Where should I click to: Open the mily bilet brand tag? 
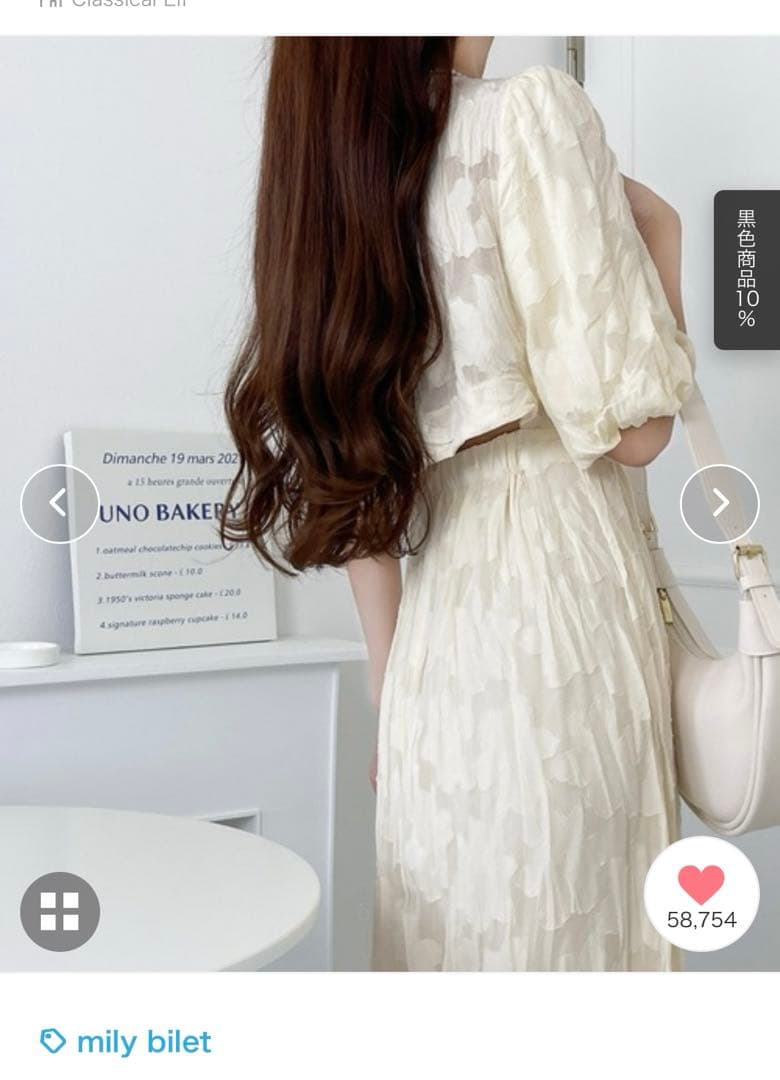click(x=126, y=1041)
